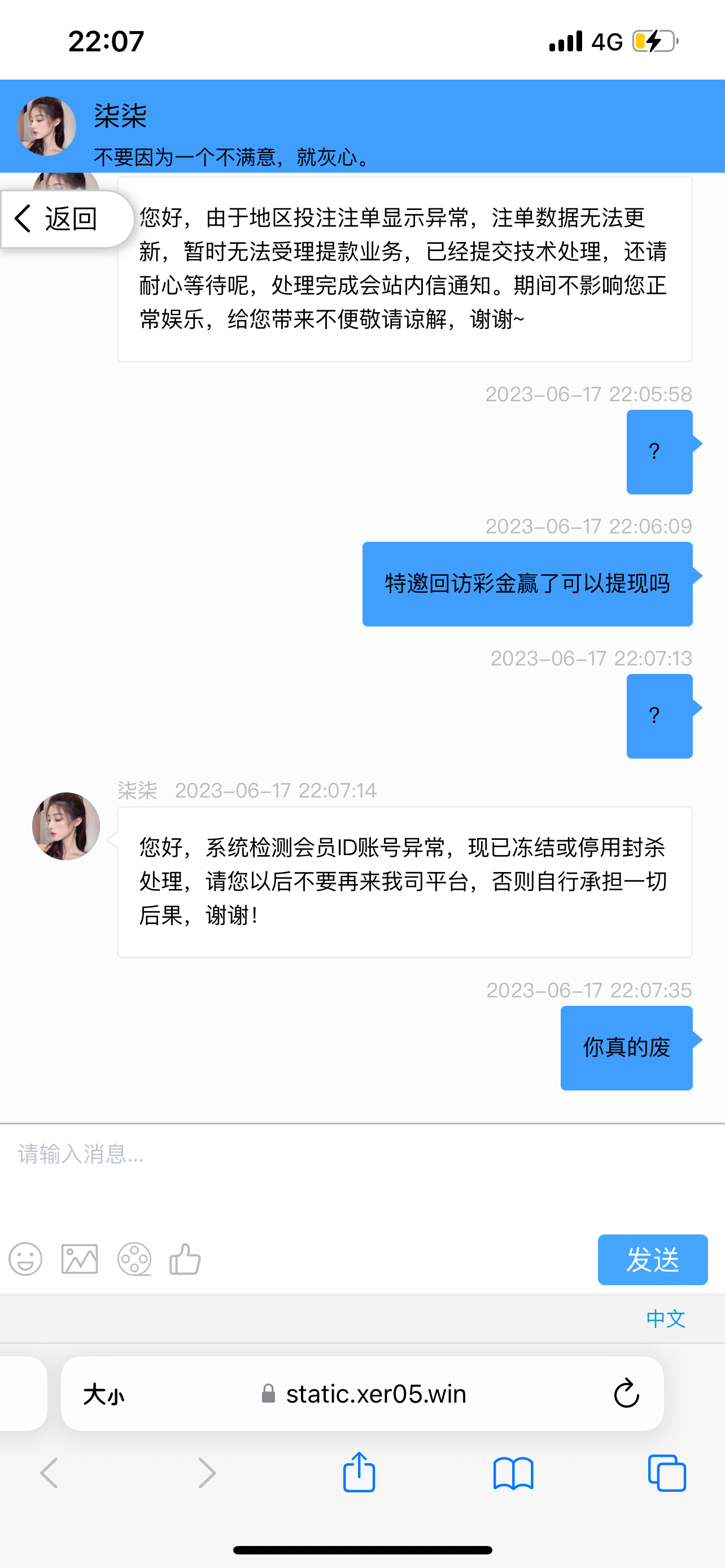Screen dimensions: 725x1568
Task: Open the film reel video icon
Action: click(134, 1259)
